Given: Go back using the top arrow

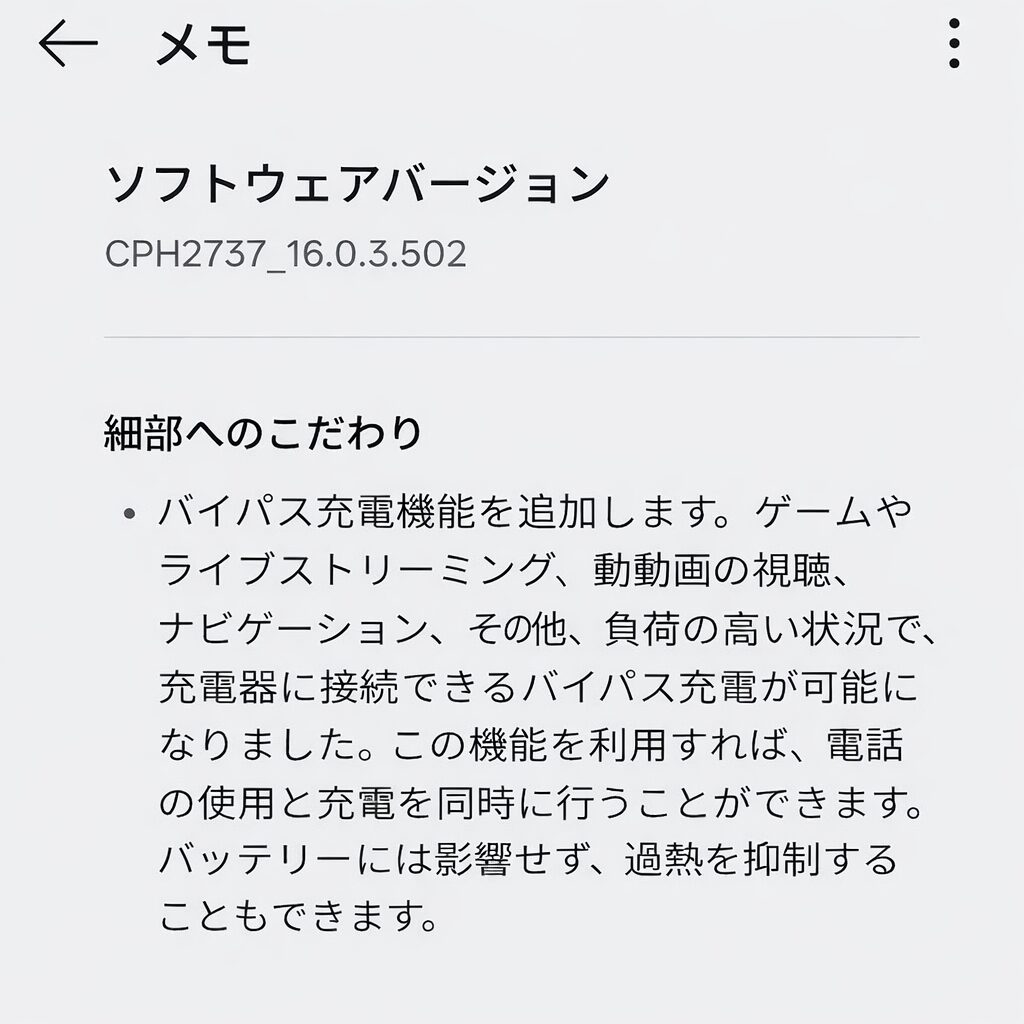Looking at the screenshot, I should point(68,45).
